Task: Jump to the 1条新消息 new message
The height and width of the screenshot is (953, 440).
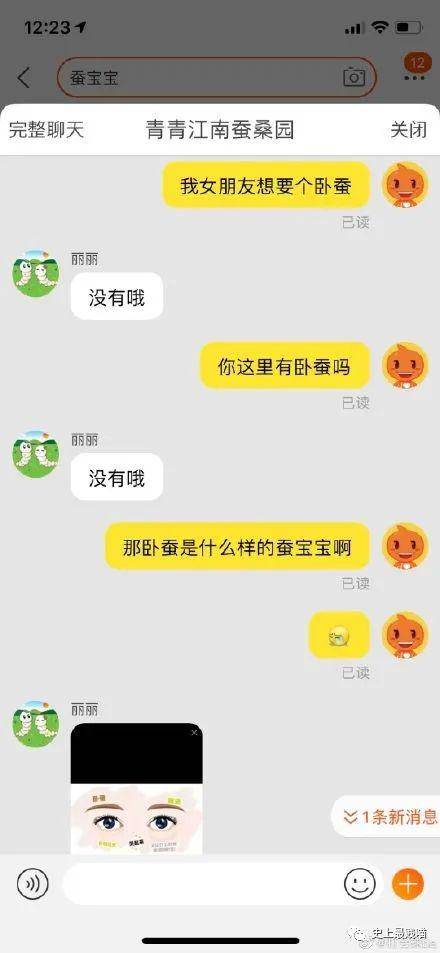Action: [x=389, y=817]
